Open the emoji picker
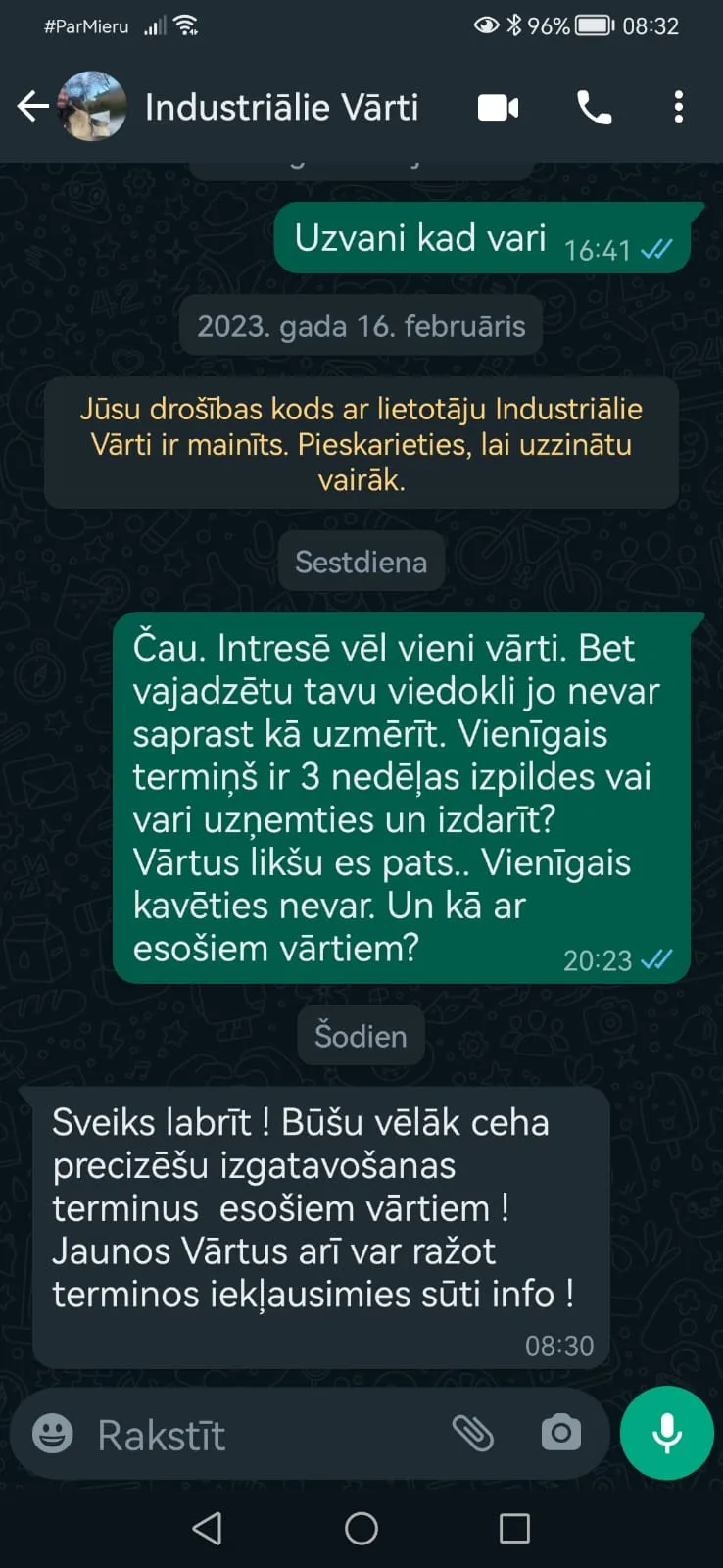The height and width of the screenshot is (1568, 723). click(53, 1434)
